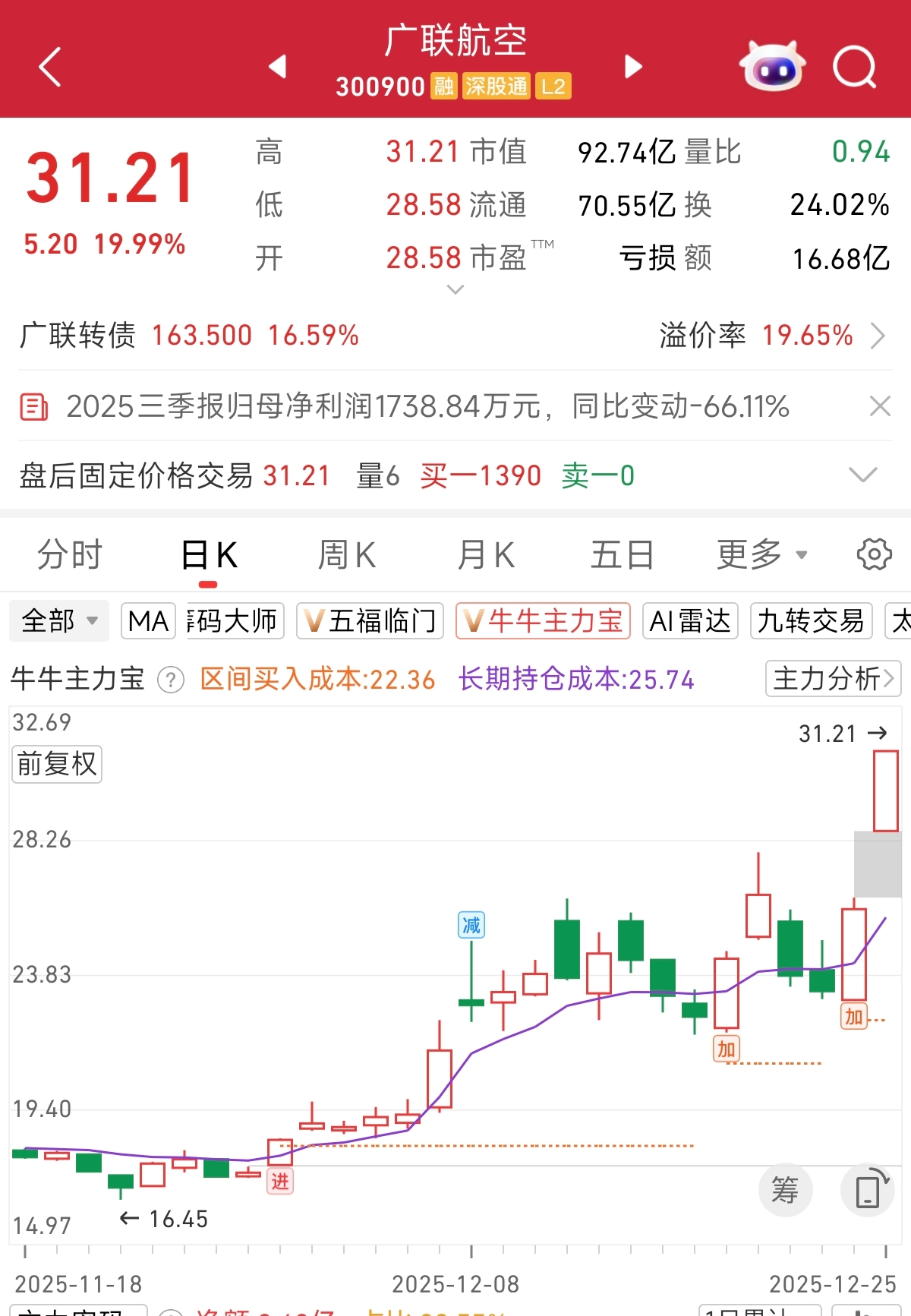Change 前复权 price adjustment setting
Image resolution: width=911 pixels, height=1316 pixels.
[x=57, y=764]
